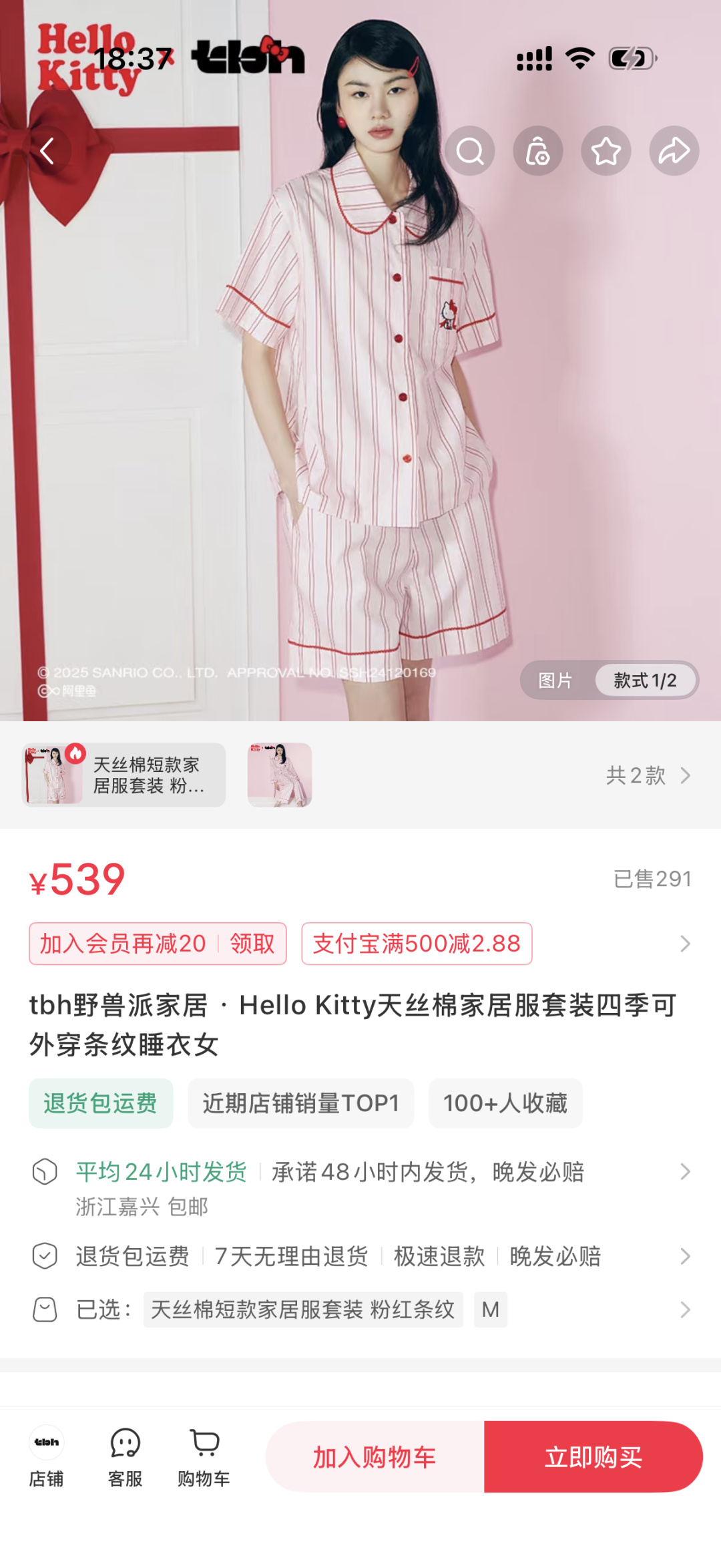Open the 已选 specification selector row
The height and width of the screenshot is (1568, 721).
point(360,1310)
